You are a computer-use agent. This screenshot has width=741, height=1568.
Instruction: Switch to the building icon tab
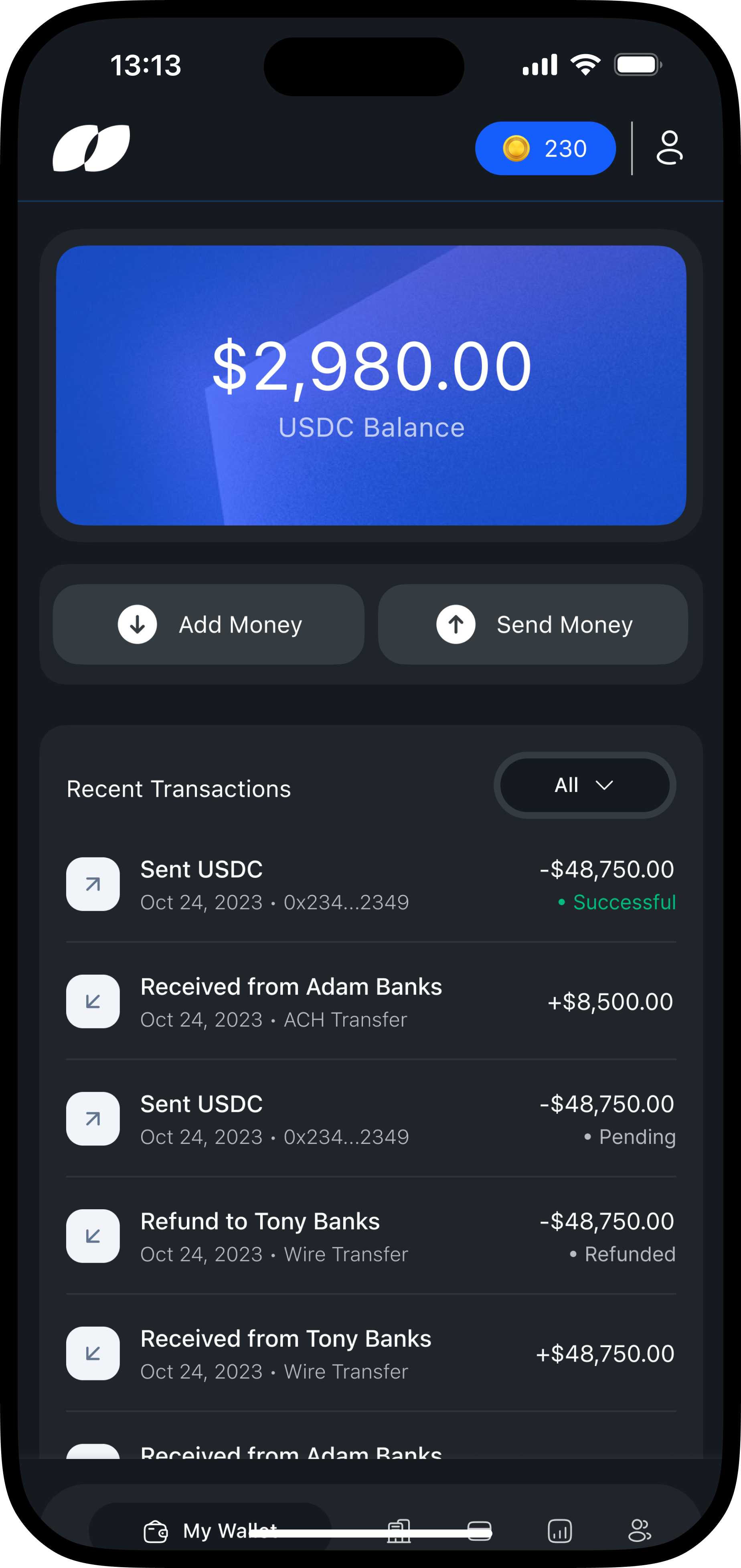coord(399,1531)
